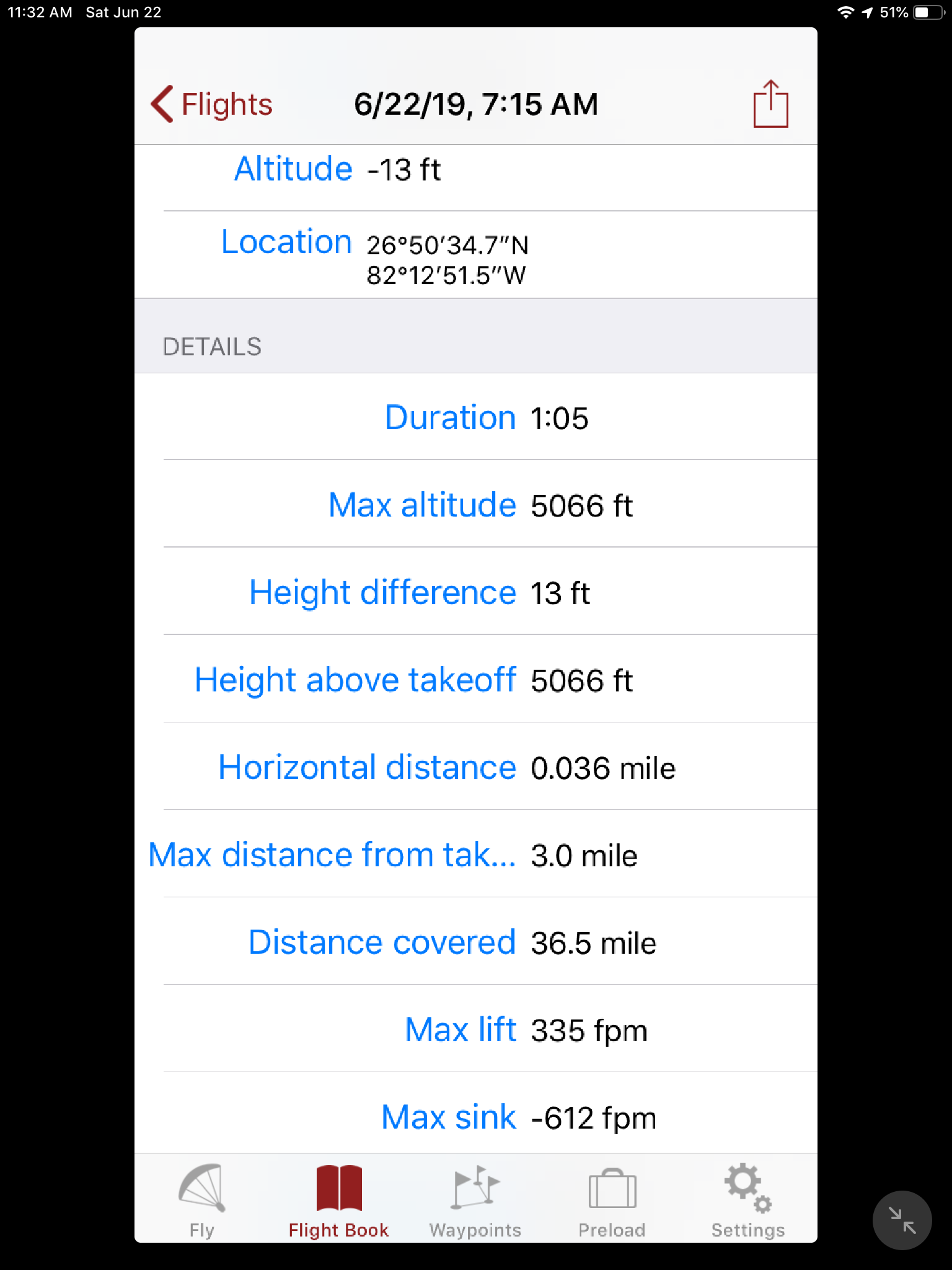Share this flight record
Screen dimensions: 952x1270
pyautogui.click(x=770, y=104)
